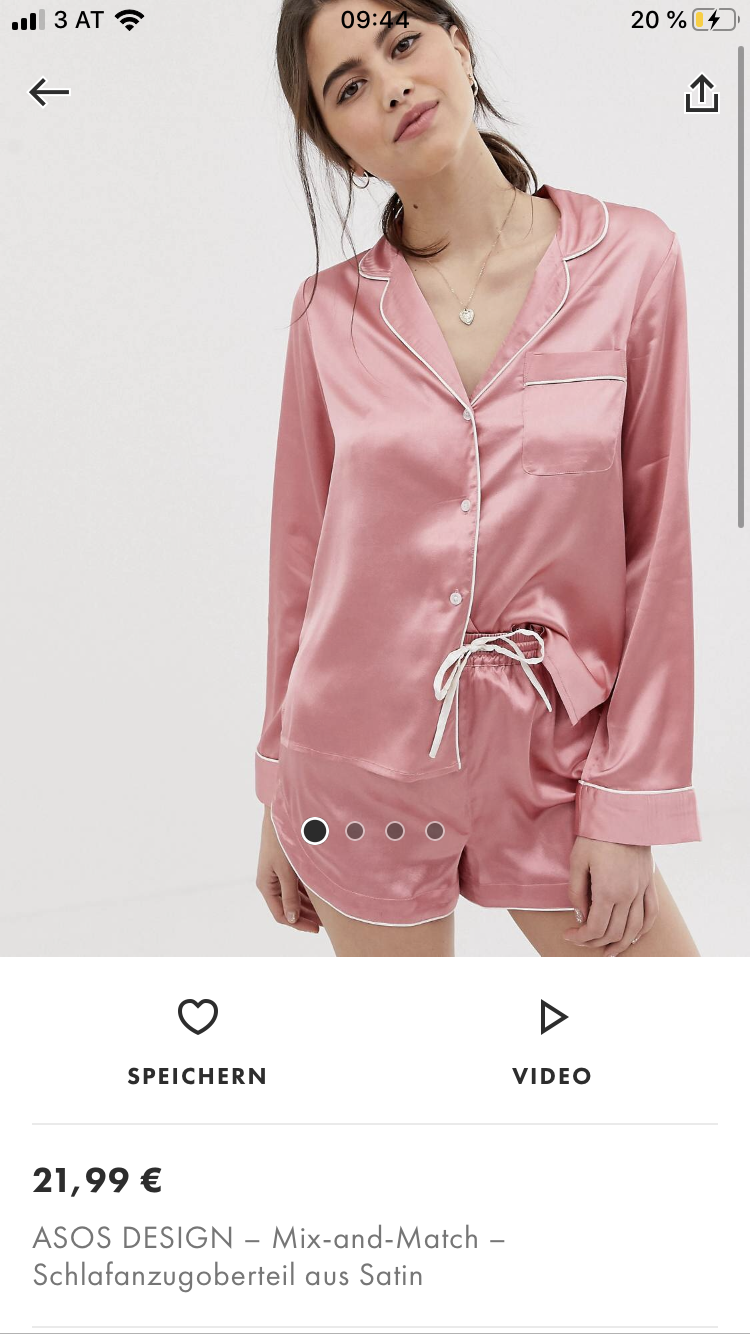Select the last image indicator dot
This screenshot has height=1334, width=750.
pyautogui.click(x=435, y=831)
